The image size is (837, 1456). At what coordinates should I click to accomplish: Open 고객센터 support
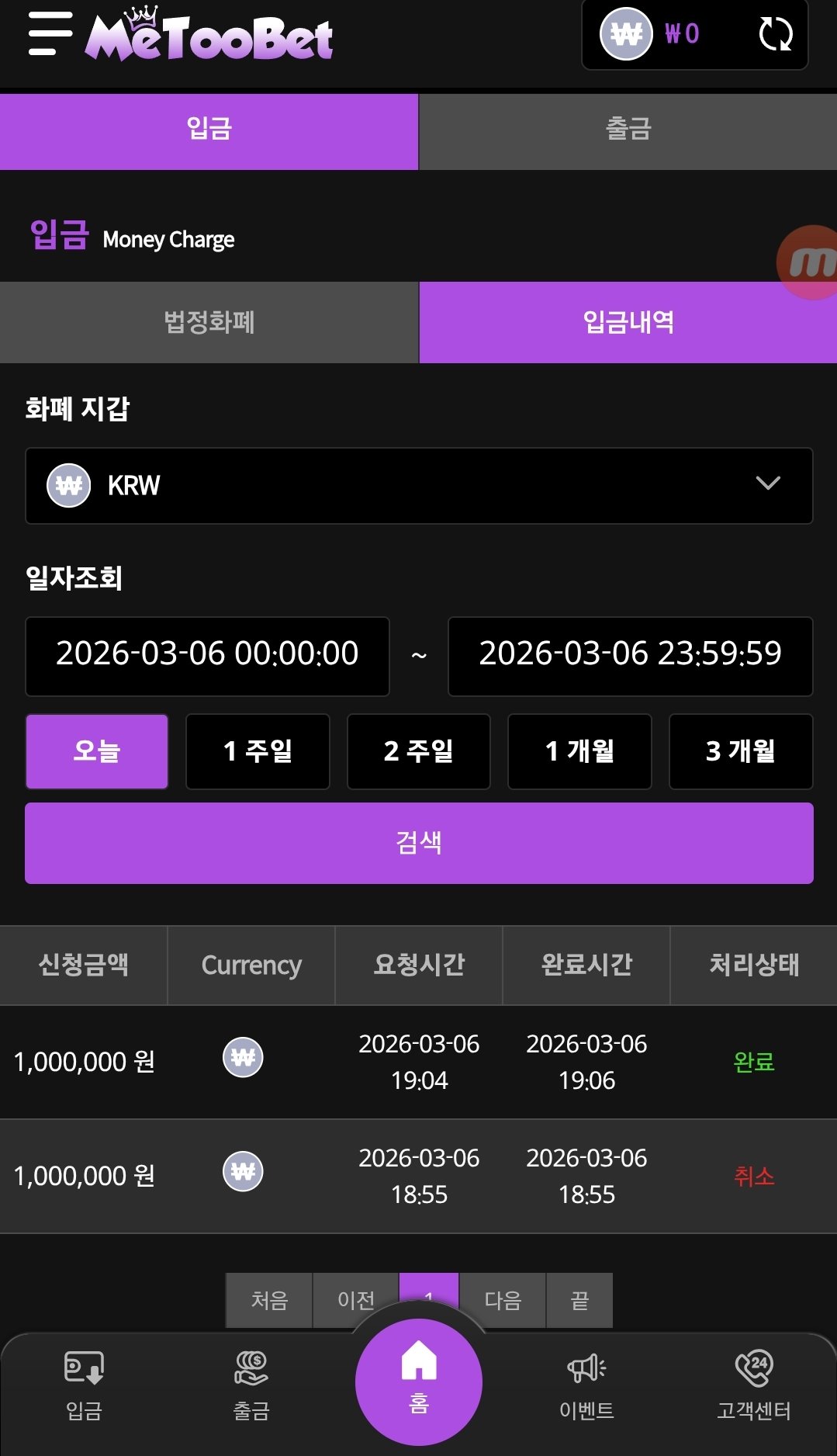coord(753,1386)
